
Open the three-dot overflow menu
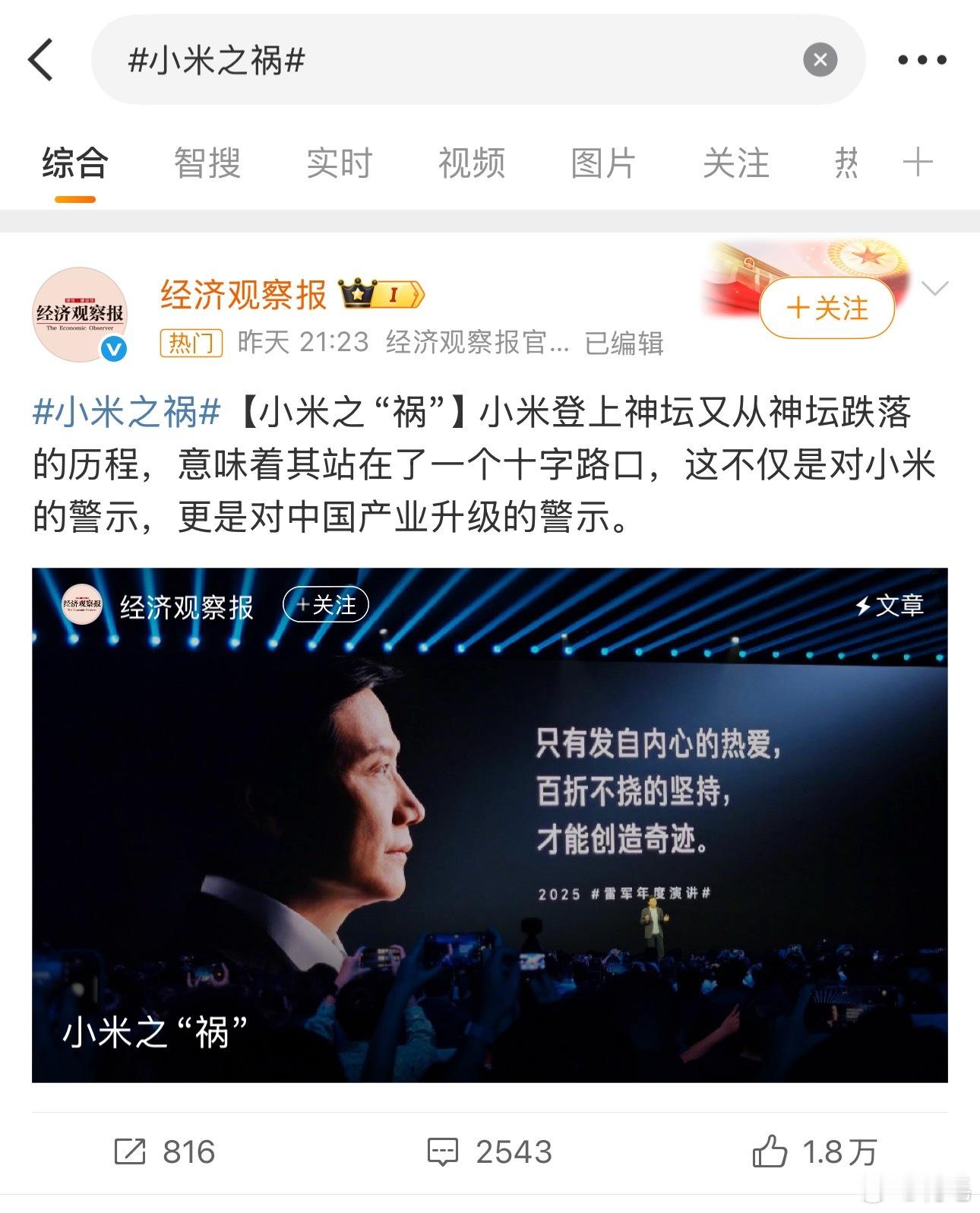tap(922, 60)
